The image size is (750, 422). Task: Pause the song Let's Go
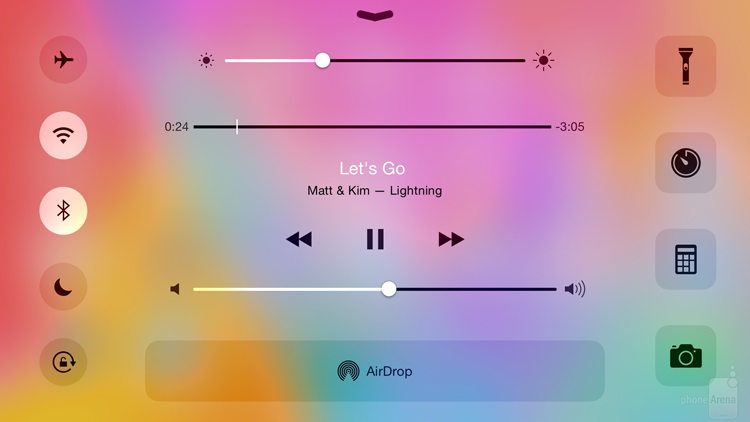click(375, 239)
